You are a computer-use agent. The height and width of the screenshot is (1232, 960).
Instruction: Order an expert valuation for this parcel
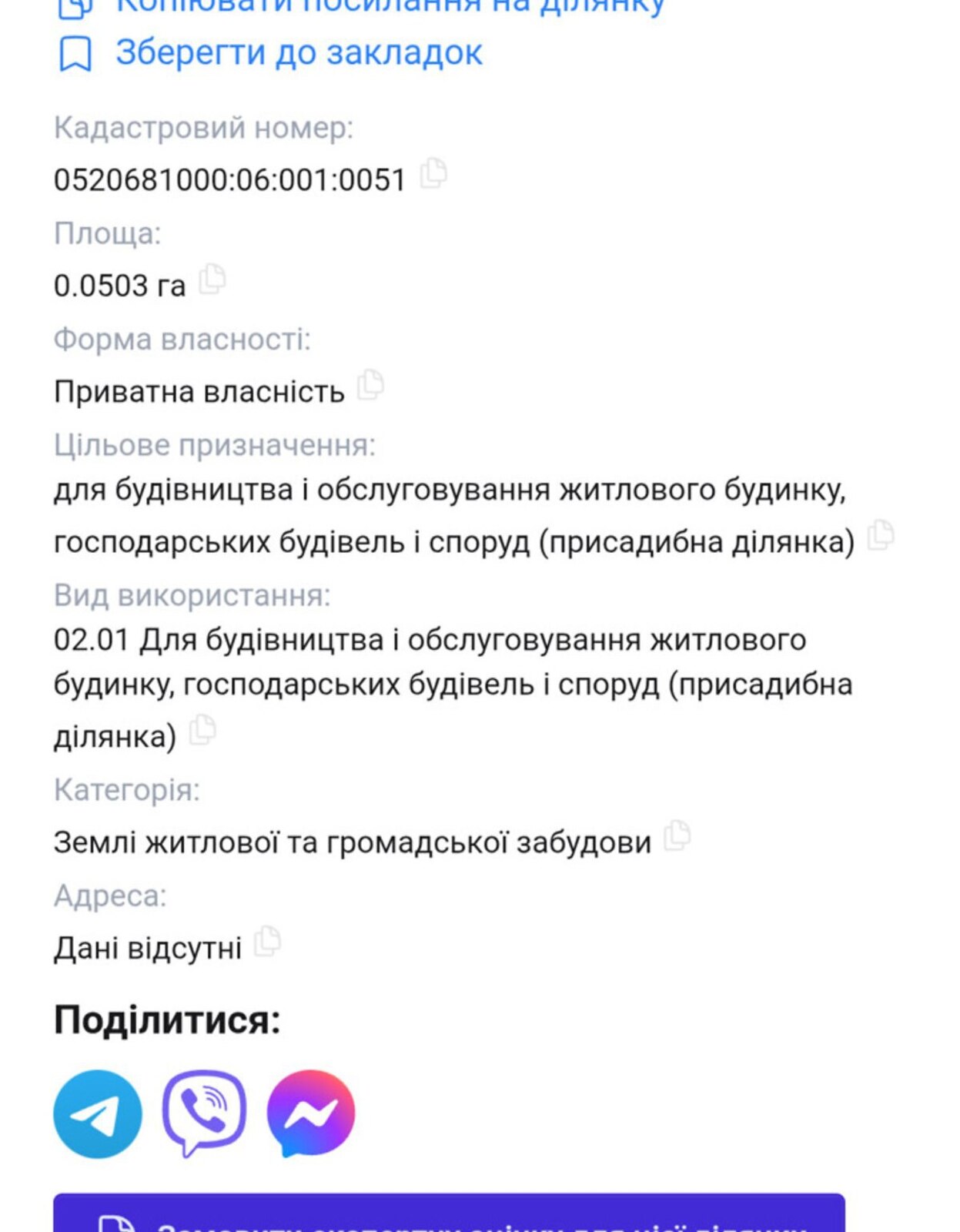click(x=449, y=1217)
